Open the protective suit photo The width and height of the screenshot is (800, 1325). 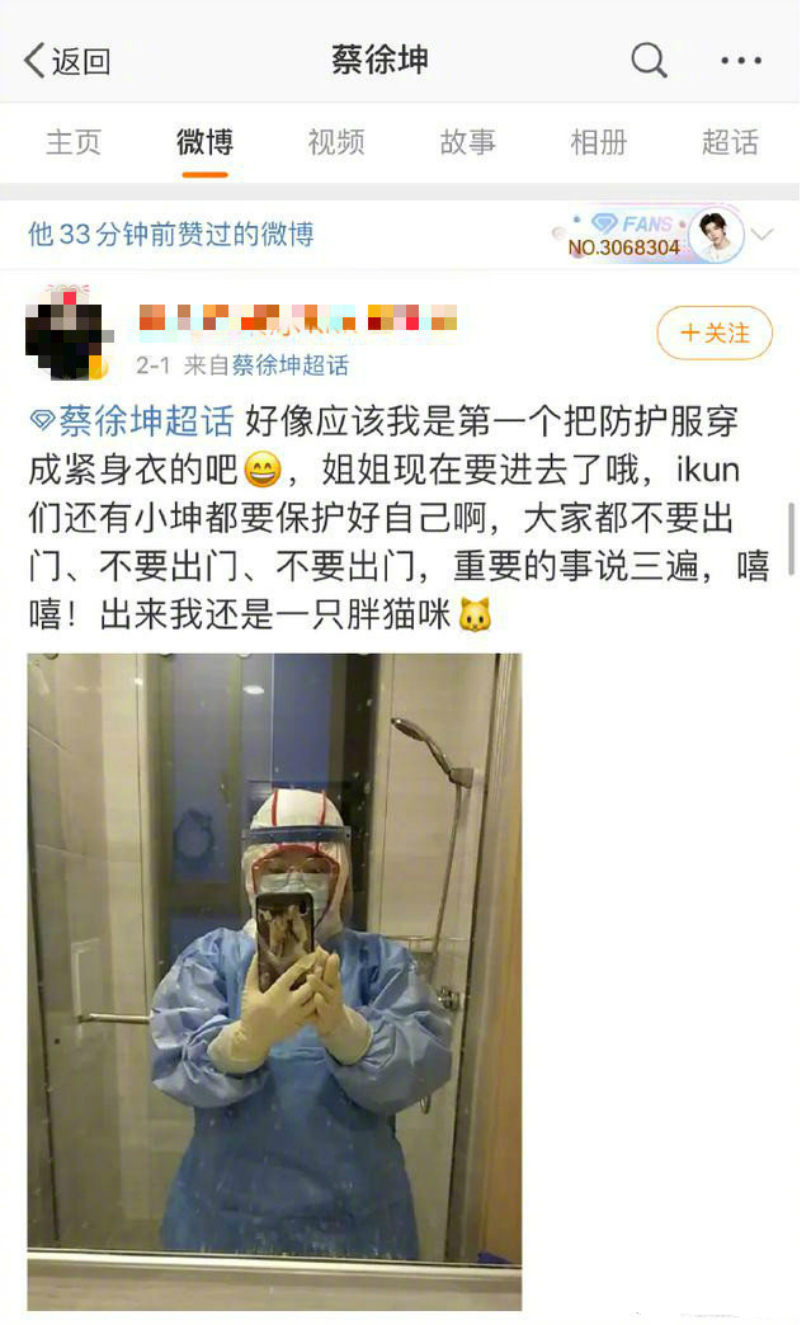click(274, 980)
